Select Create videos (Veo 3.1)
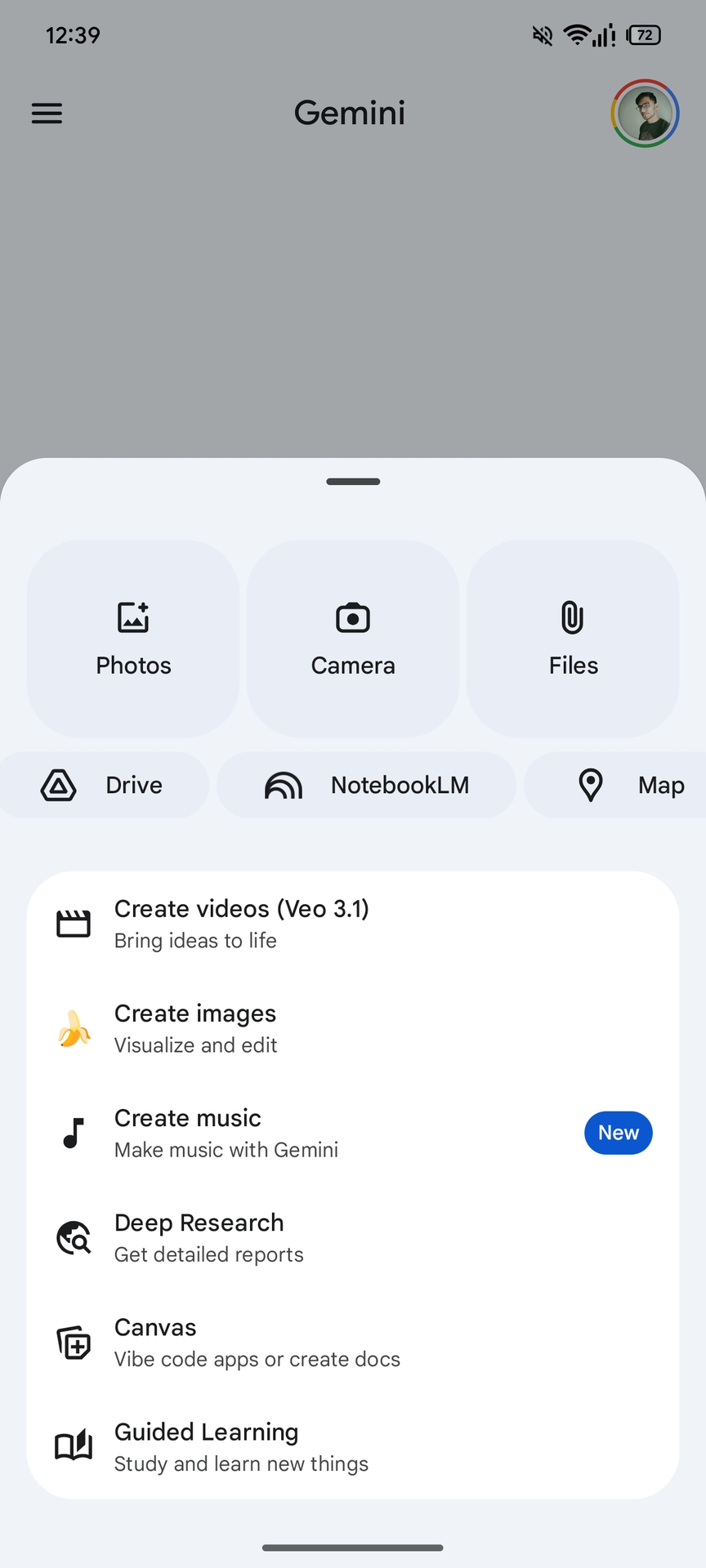The image size is (706, 1568). coord(242,923)
